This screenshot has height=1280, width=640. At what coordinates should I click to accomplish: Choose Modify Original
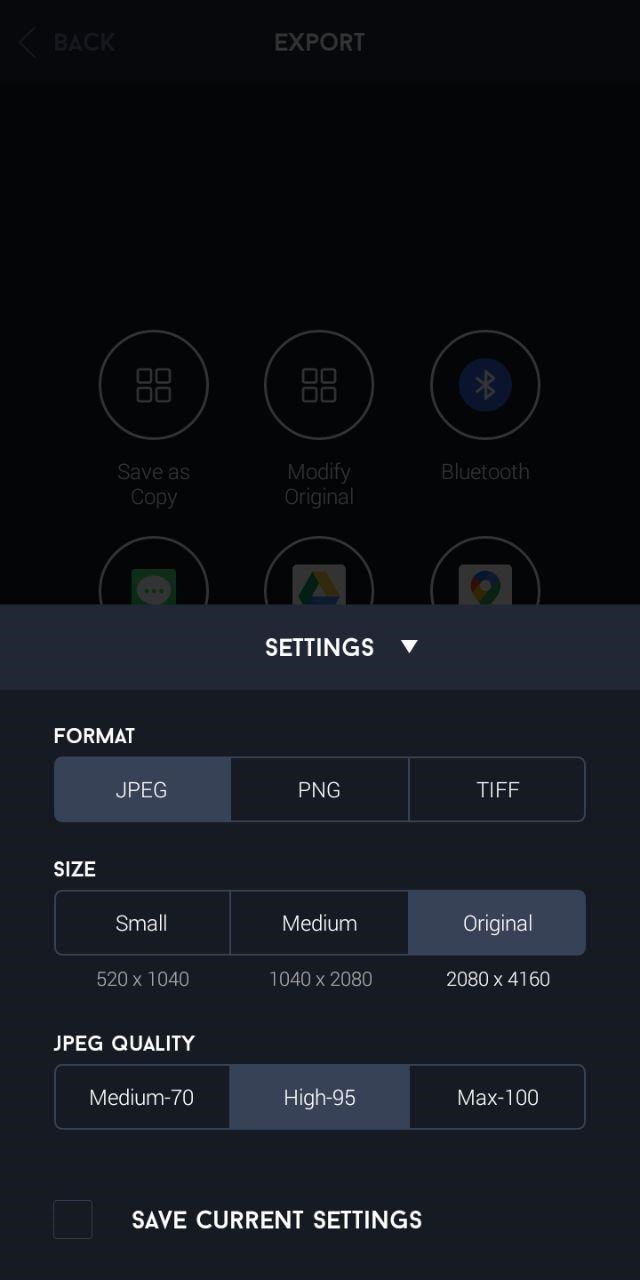click(x=319, y=385)
